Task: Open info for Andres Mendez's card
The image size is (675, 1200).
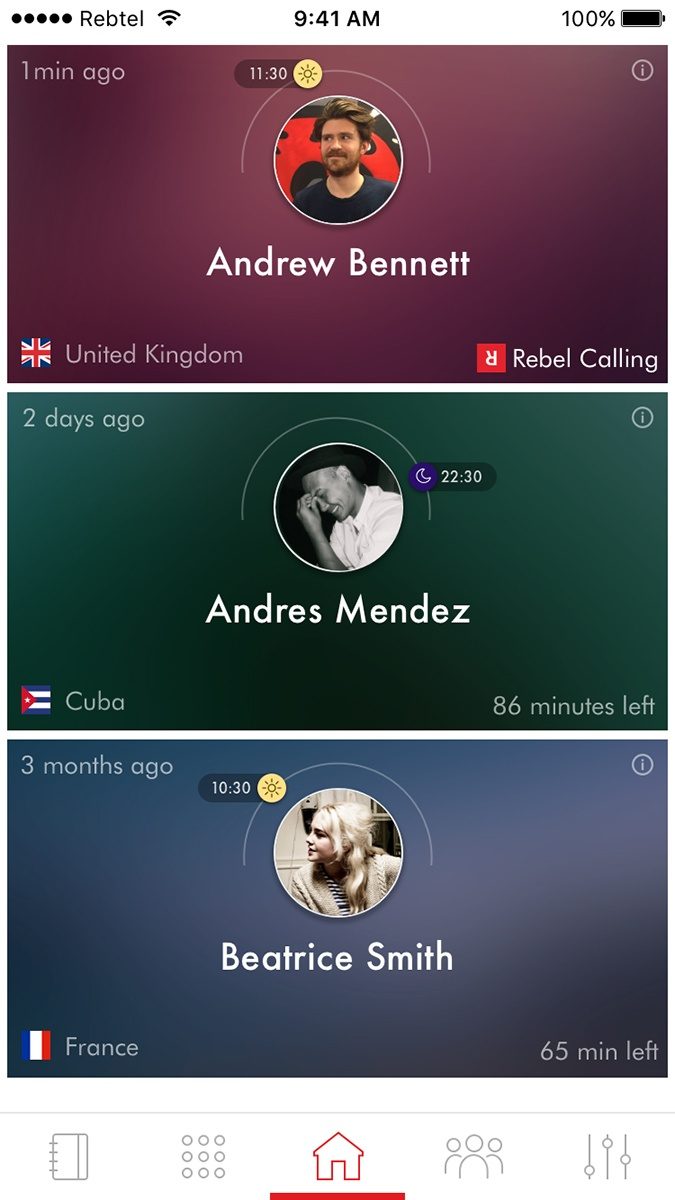Action: click(643, 418)
